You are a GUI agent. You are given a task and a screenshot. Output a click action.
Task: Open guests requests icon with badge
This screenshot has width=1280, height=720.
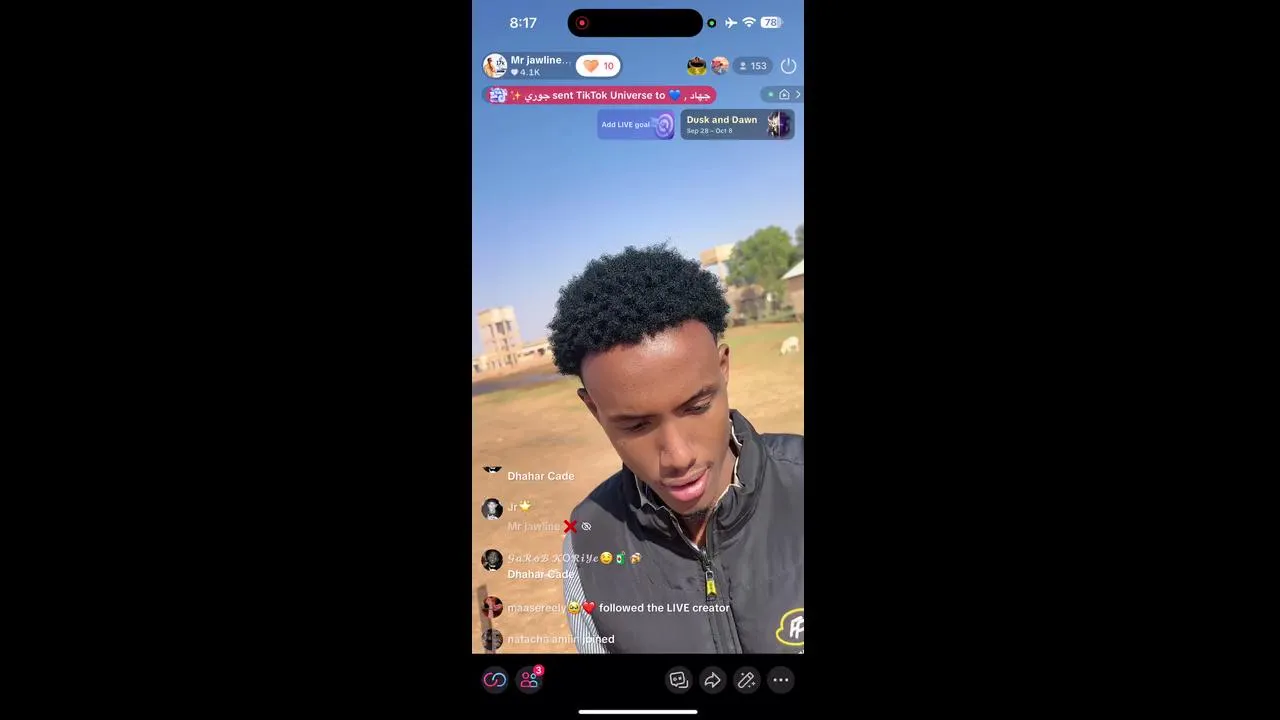(529, 680)
